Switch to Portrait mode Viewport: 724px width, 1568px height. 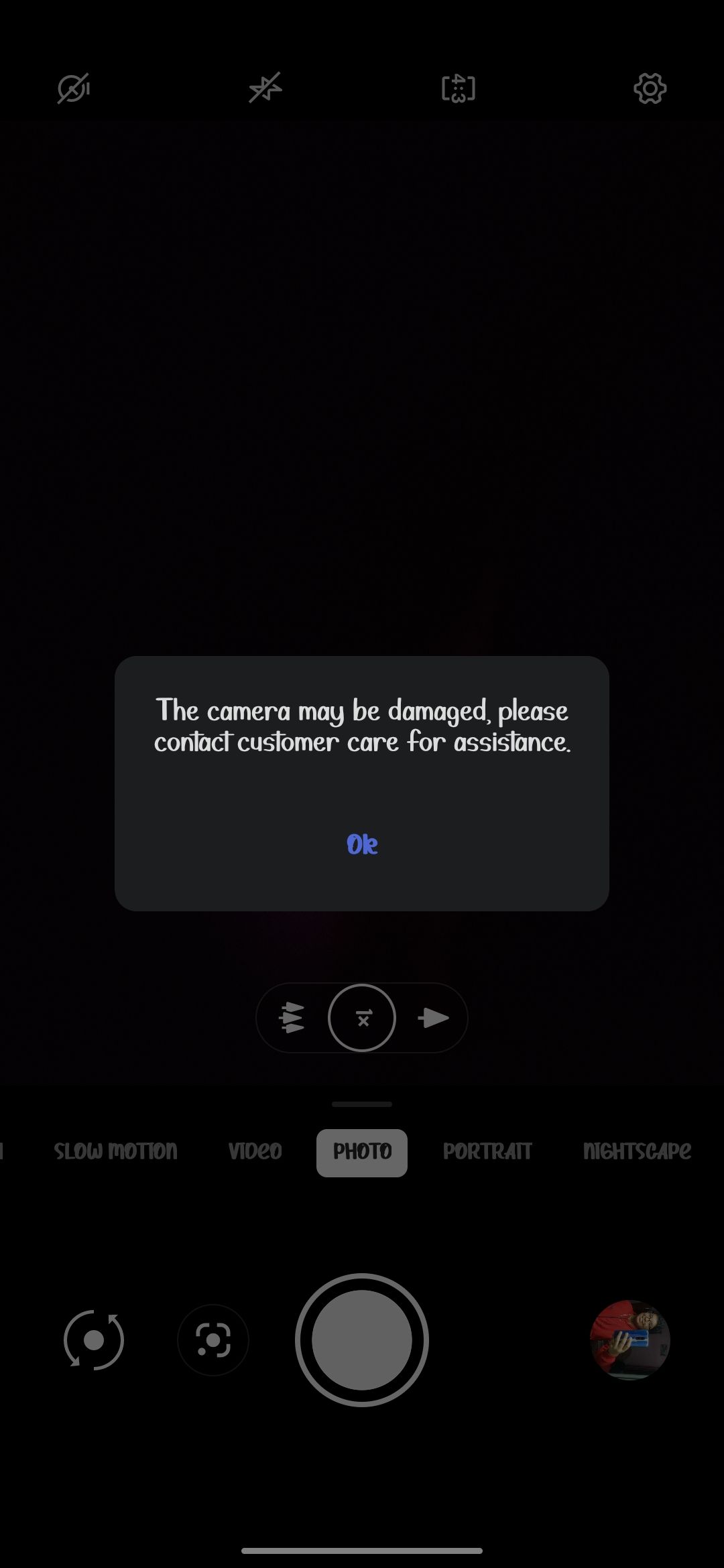tap(487, 1152)
